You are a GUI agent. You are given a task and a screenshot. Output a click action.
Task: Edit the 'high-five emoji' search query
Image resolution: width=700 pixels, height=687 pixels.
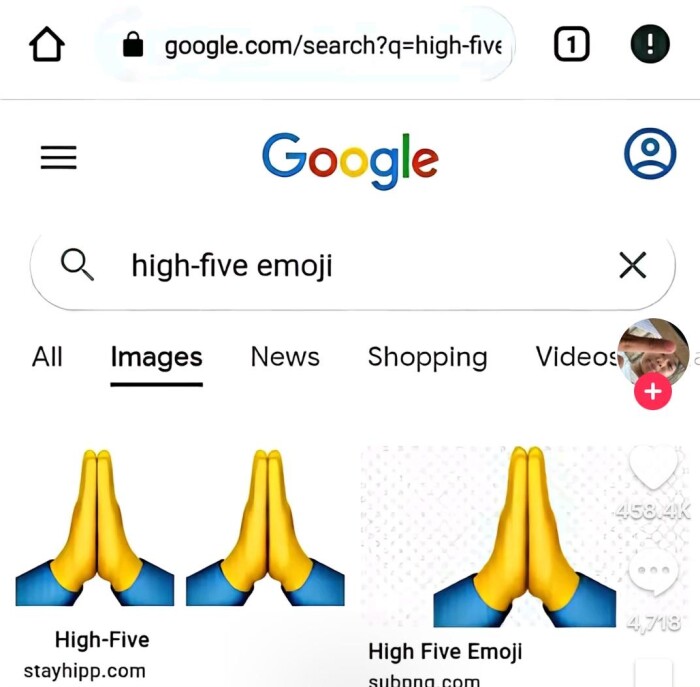click(330, 266)
